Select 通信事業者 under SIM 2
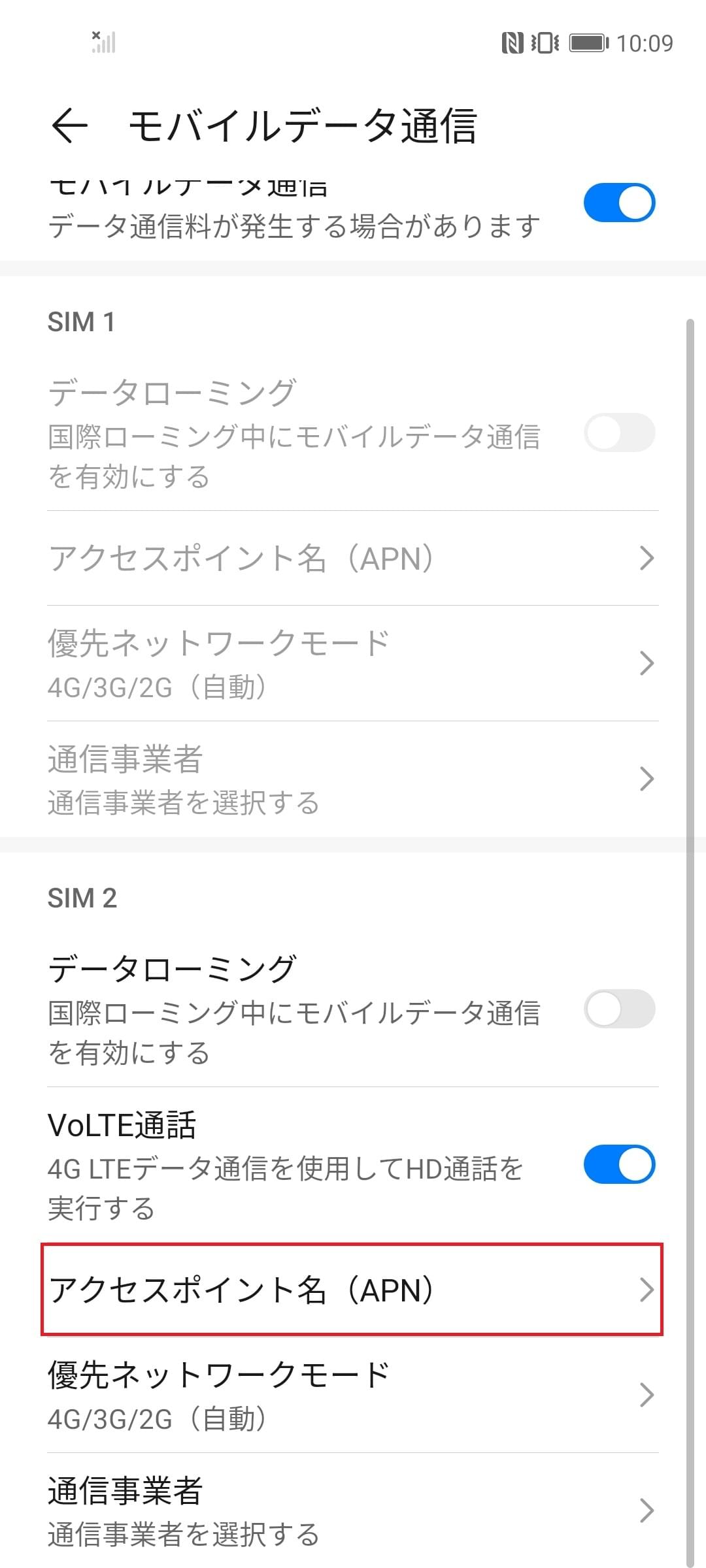Image resolution: width=706 pixels, height=1568 pixels. pyautogui.click(x=352, y=1511)
